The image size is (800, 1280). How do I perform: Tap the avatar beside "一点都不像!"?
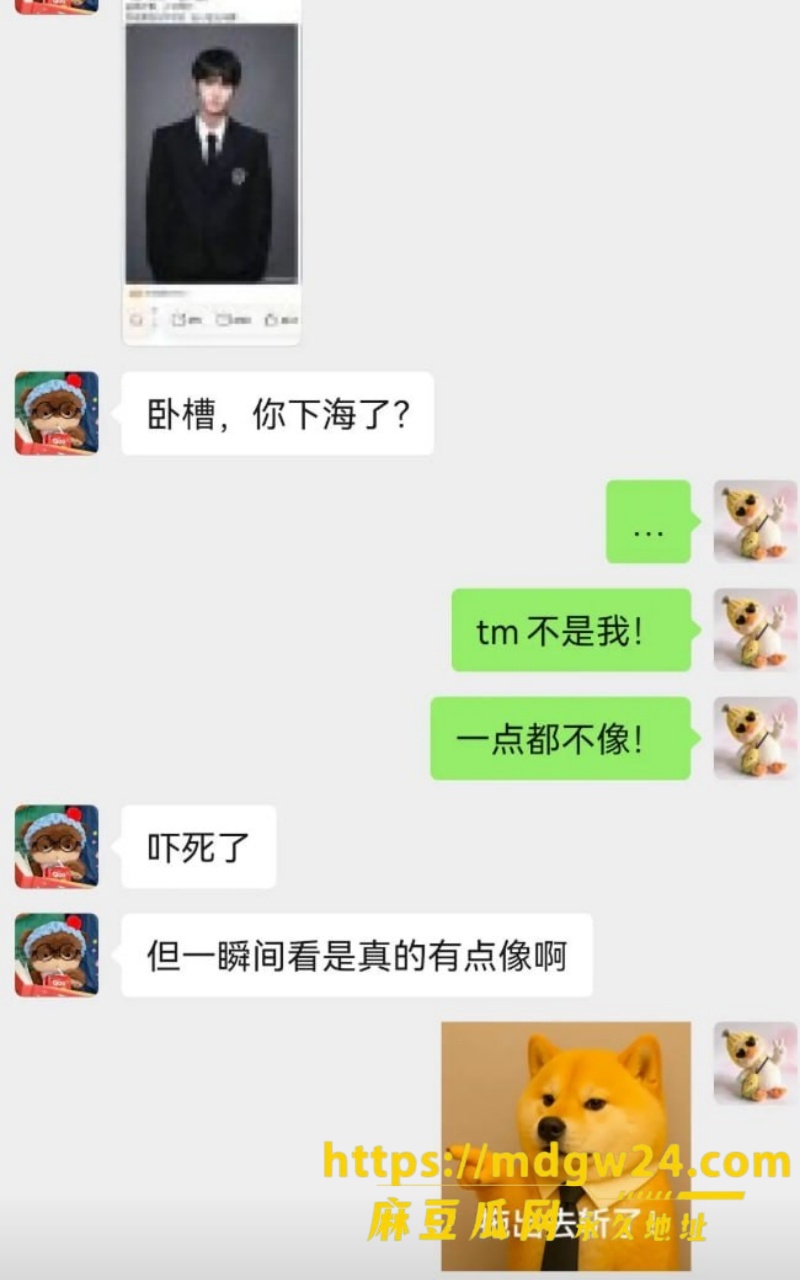tap(755, 738)
